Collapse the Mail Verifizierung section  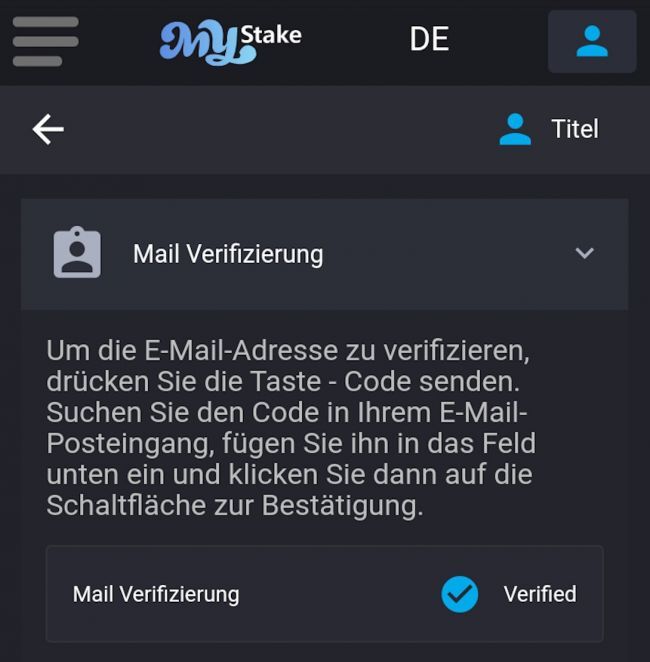pos(584,253)
